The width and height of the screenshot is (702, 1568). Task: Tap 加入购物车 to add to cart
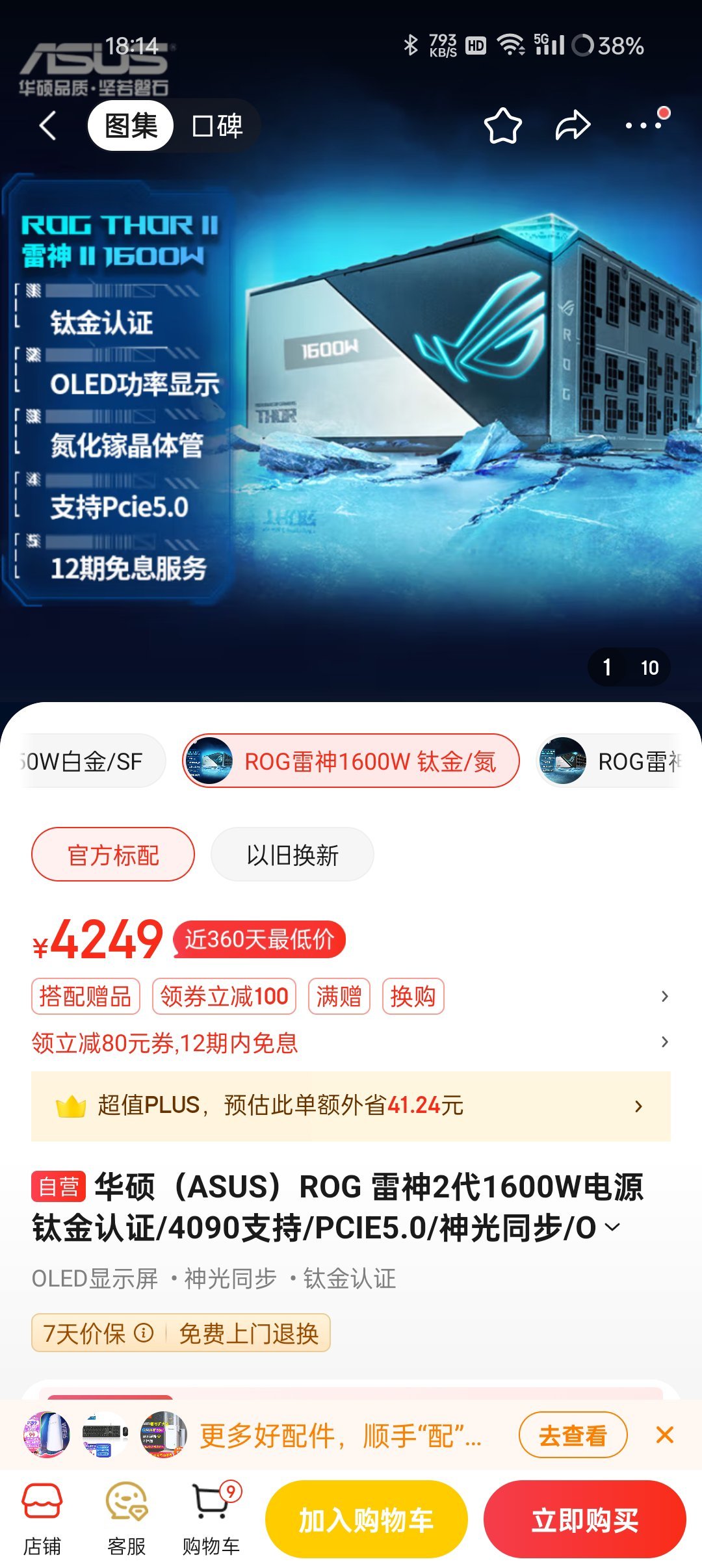(x=366, y=1520)
